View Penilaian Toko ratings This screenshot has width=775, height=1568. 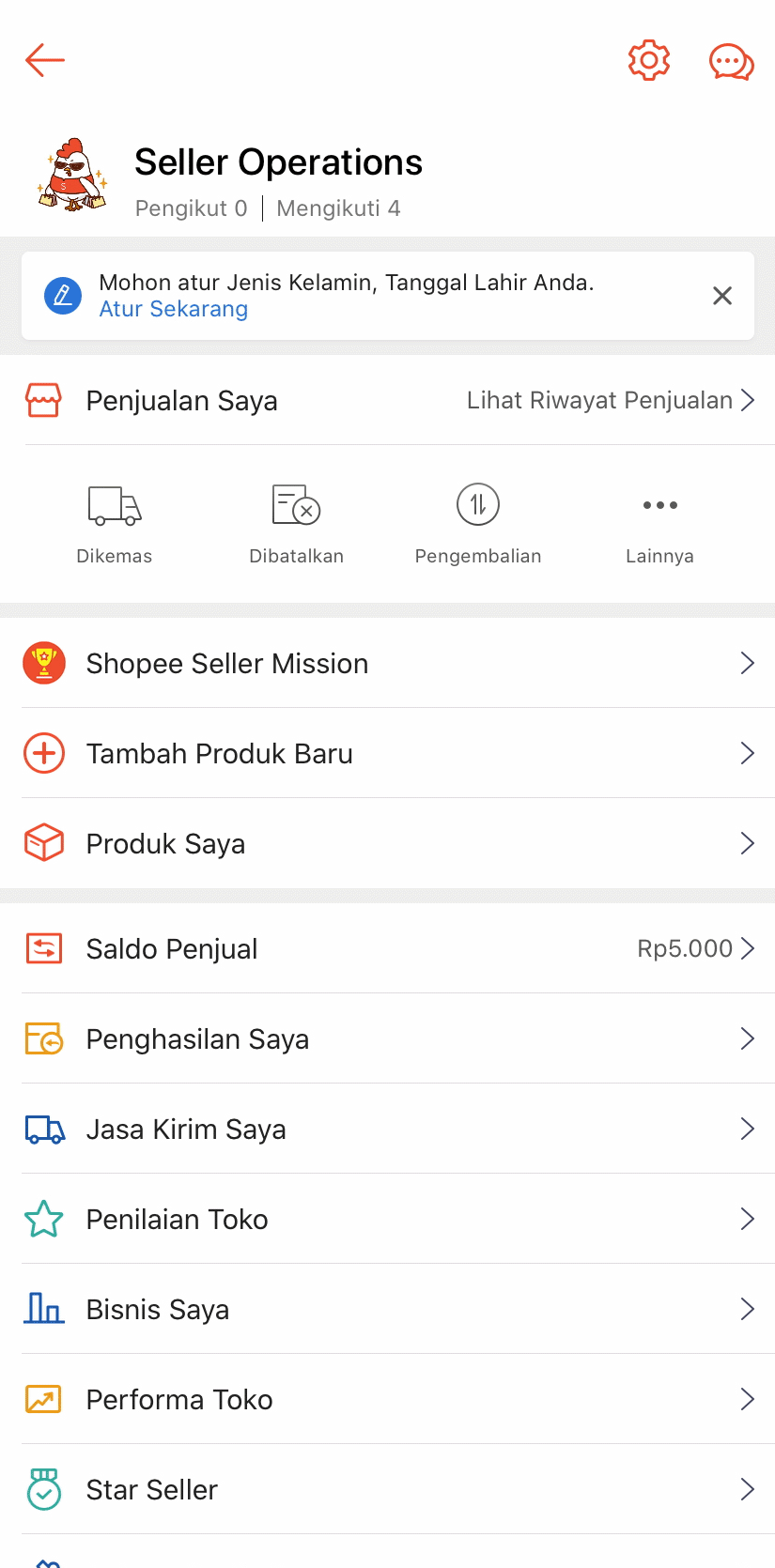[x=387, y=1220]
